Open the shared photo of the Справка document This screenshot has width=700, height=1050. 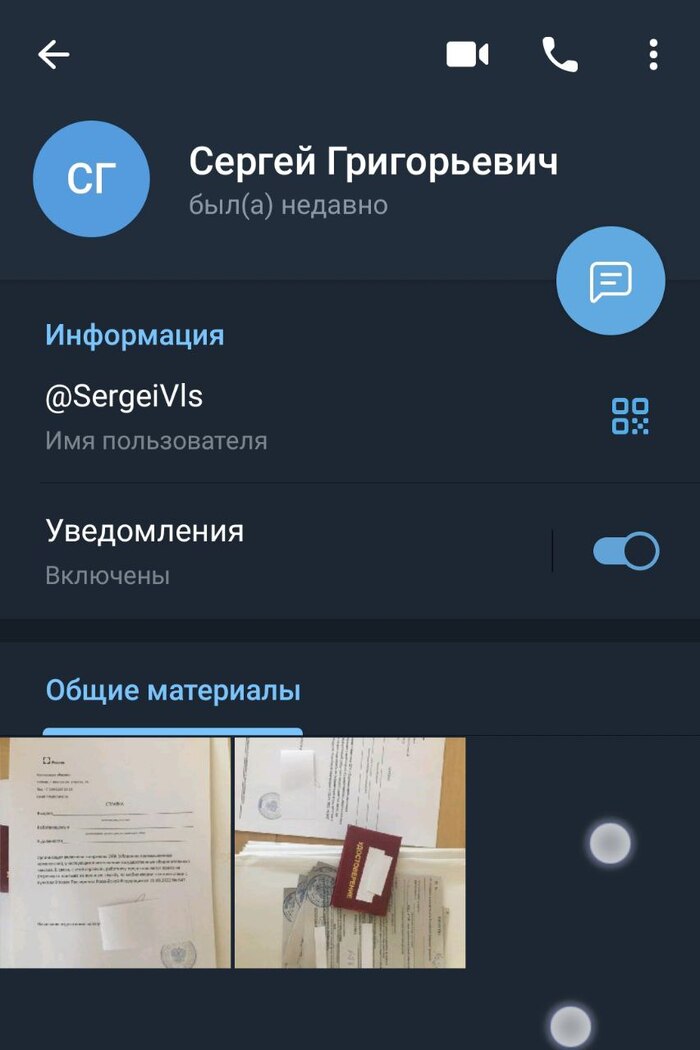[x=115, y=853]
